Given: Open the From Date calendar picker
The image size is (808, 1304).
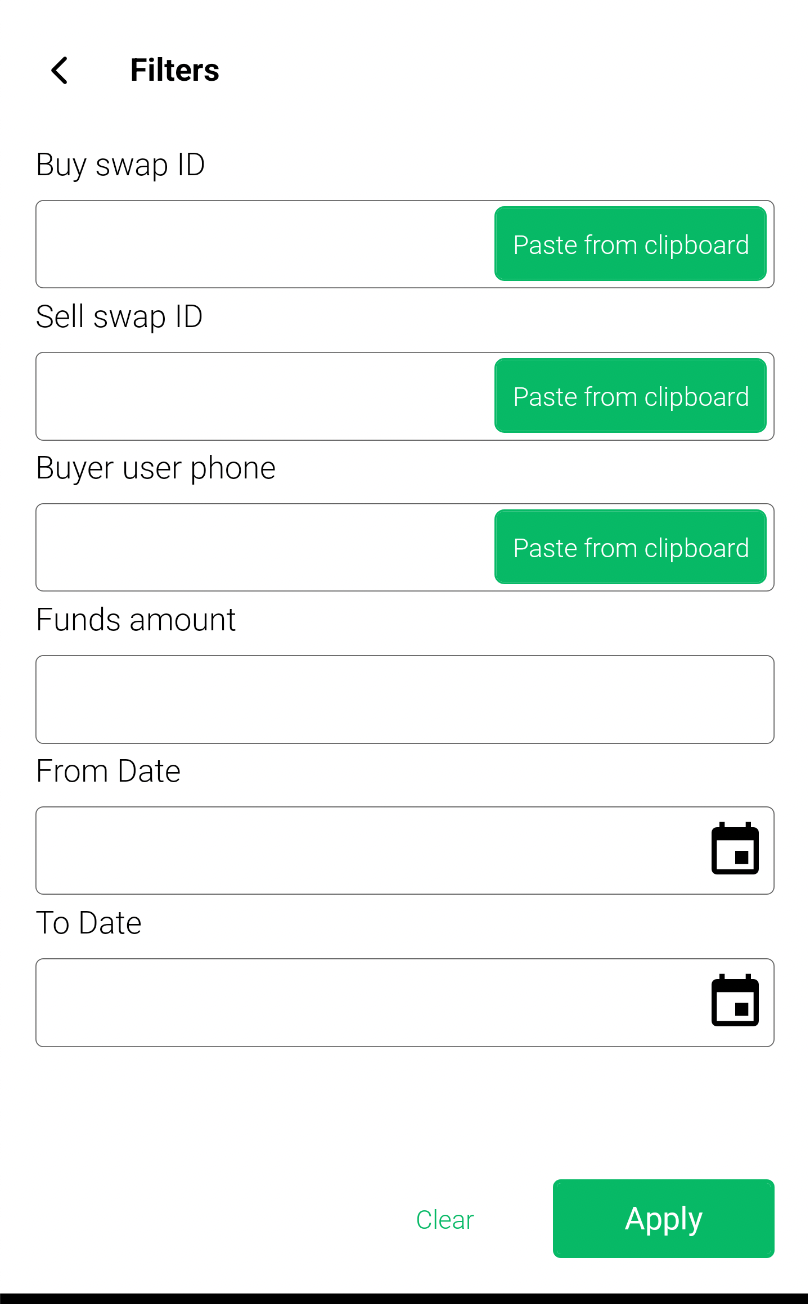Looking at the screenshot, I should tap(735, 849).
